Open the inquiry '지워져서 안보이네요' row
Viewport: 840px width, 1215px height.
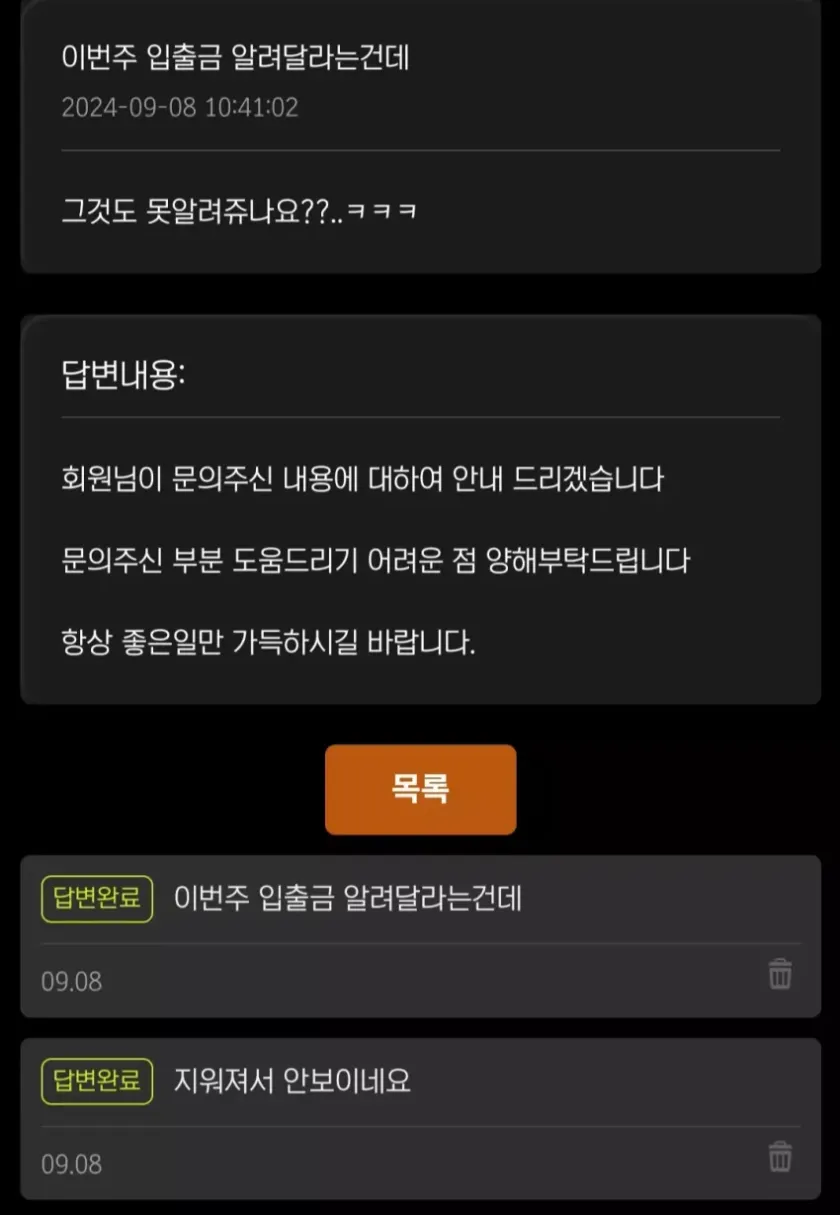[x=292, y=1081]
